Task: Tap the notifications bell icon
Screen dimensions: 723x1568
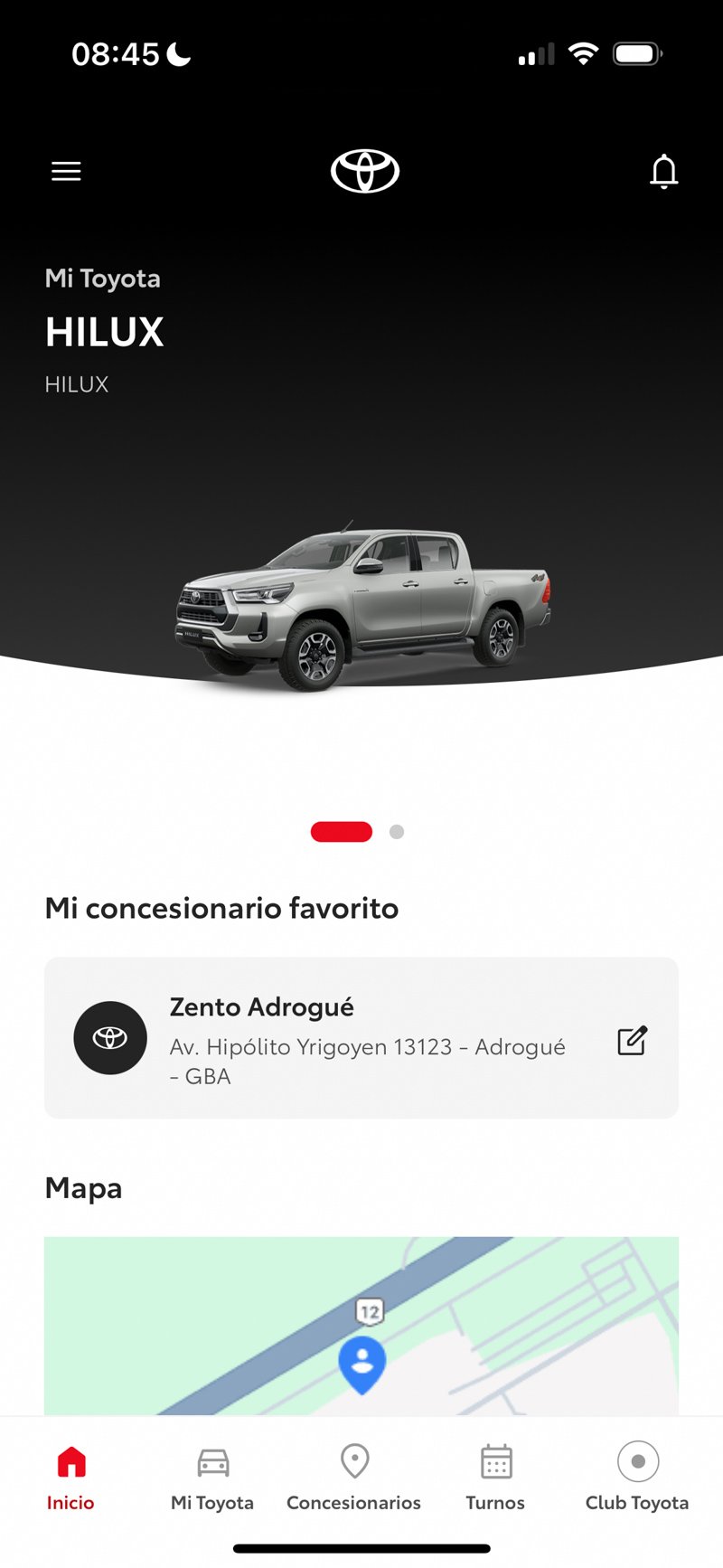Action: click(662, 171)
